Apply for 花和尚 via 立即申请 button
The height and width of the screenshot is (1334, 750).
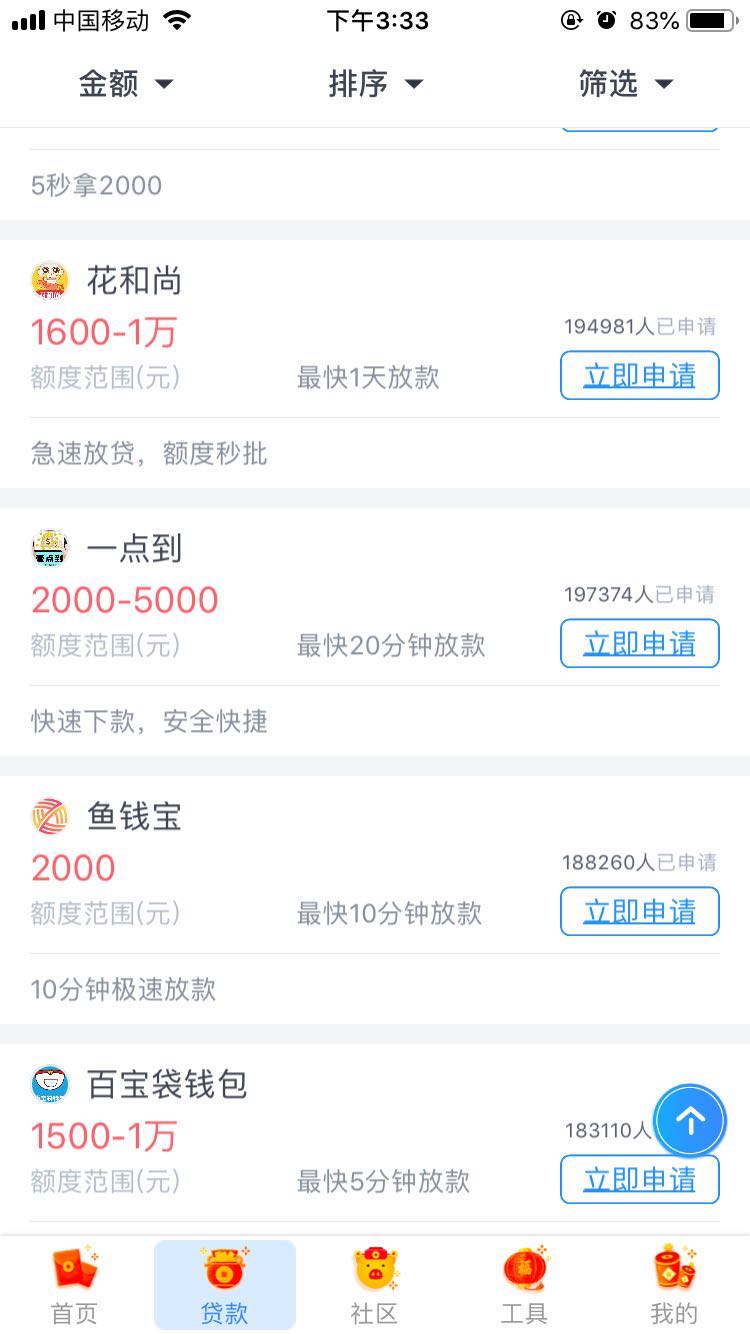pyautogui.click(x=639, y=376)
